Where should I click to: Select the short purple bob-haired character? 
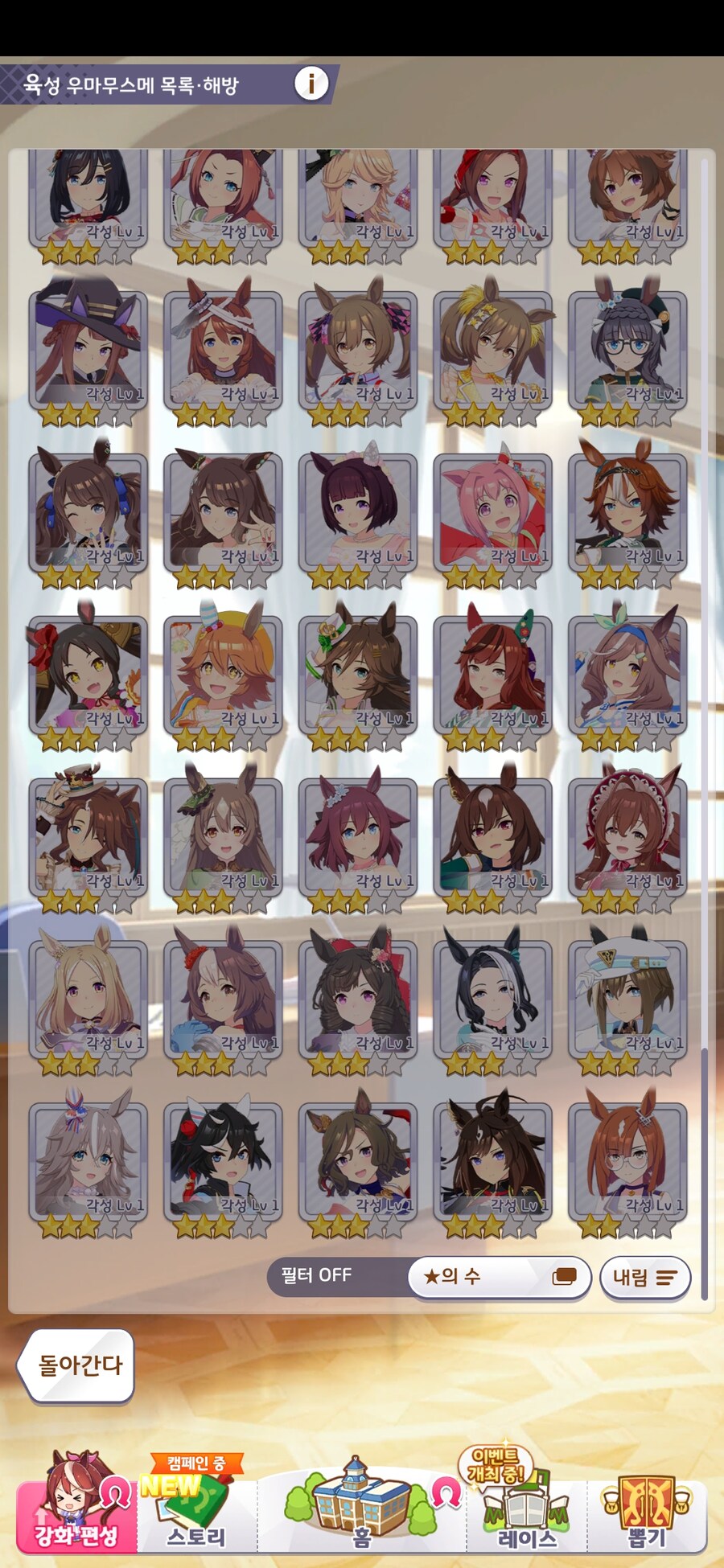pyautogui.click(x=358, y=513)
